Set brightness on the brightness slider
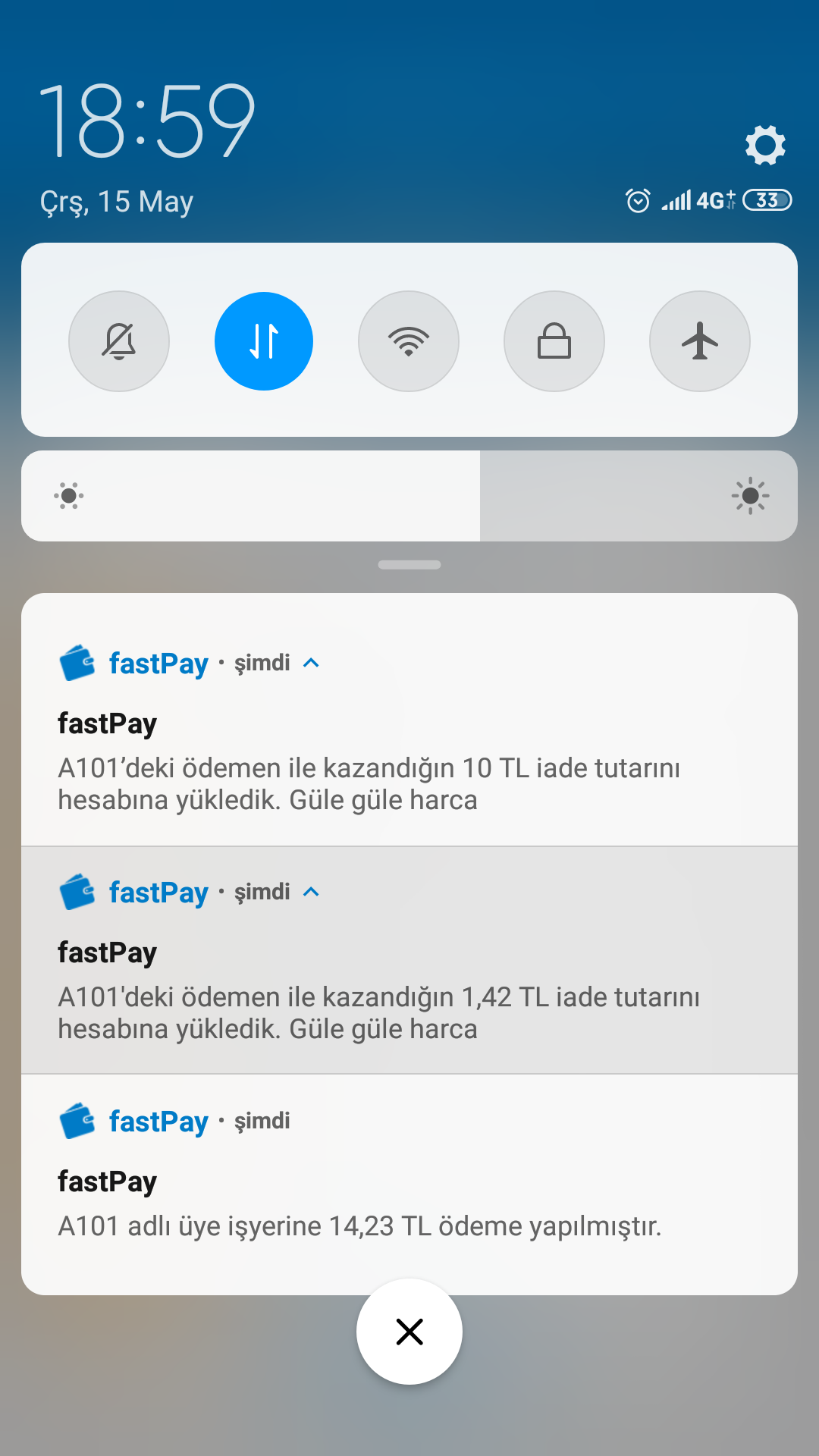The image size is (819, 1456). 409,496
